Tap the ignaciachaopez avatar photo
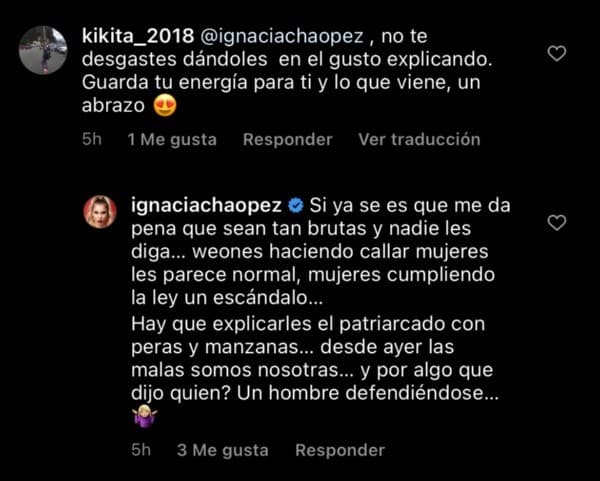Viewport: 600px width, 481px height. [x=98, y=211]
